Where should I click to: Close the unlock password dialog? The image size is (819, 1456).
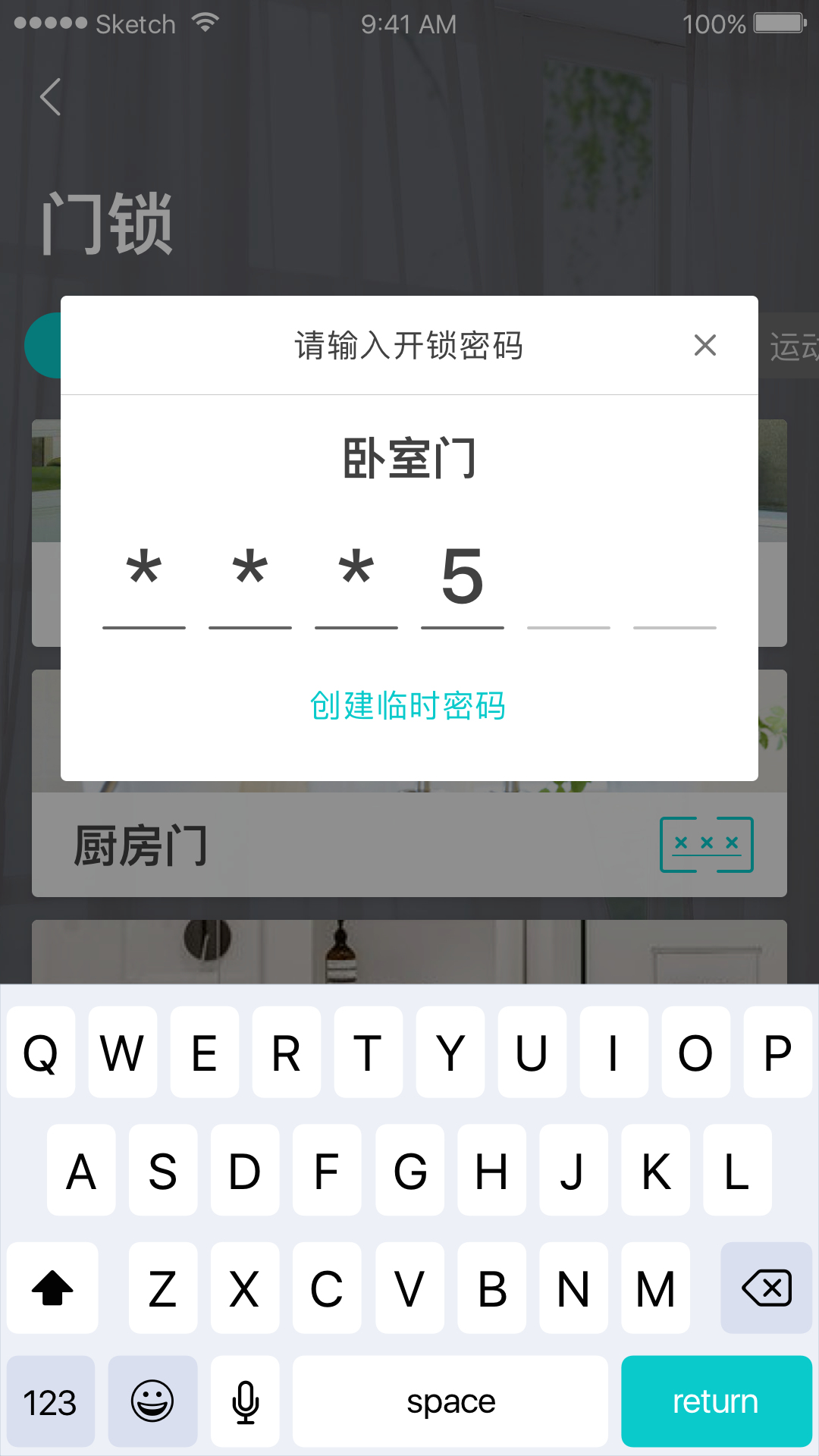pyautogui.click(x=705, y=346)
